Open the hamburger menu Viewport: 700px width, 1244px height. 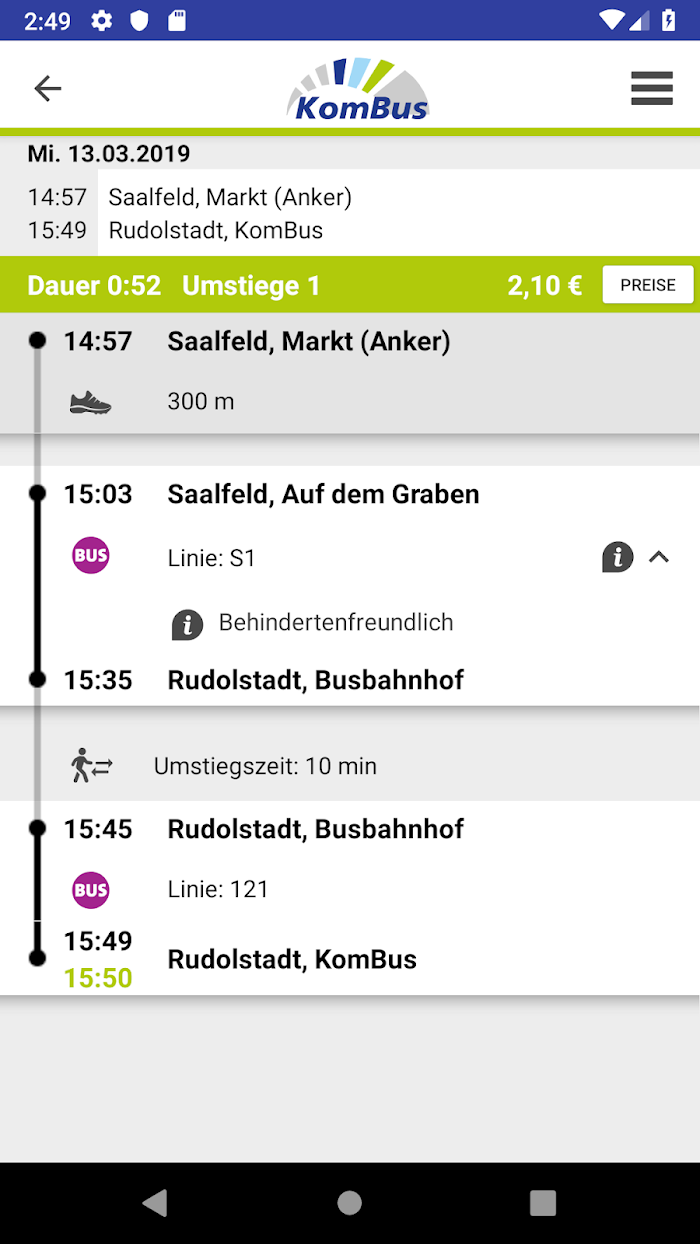pos(651,89)
